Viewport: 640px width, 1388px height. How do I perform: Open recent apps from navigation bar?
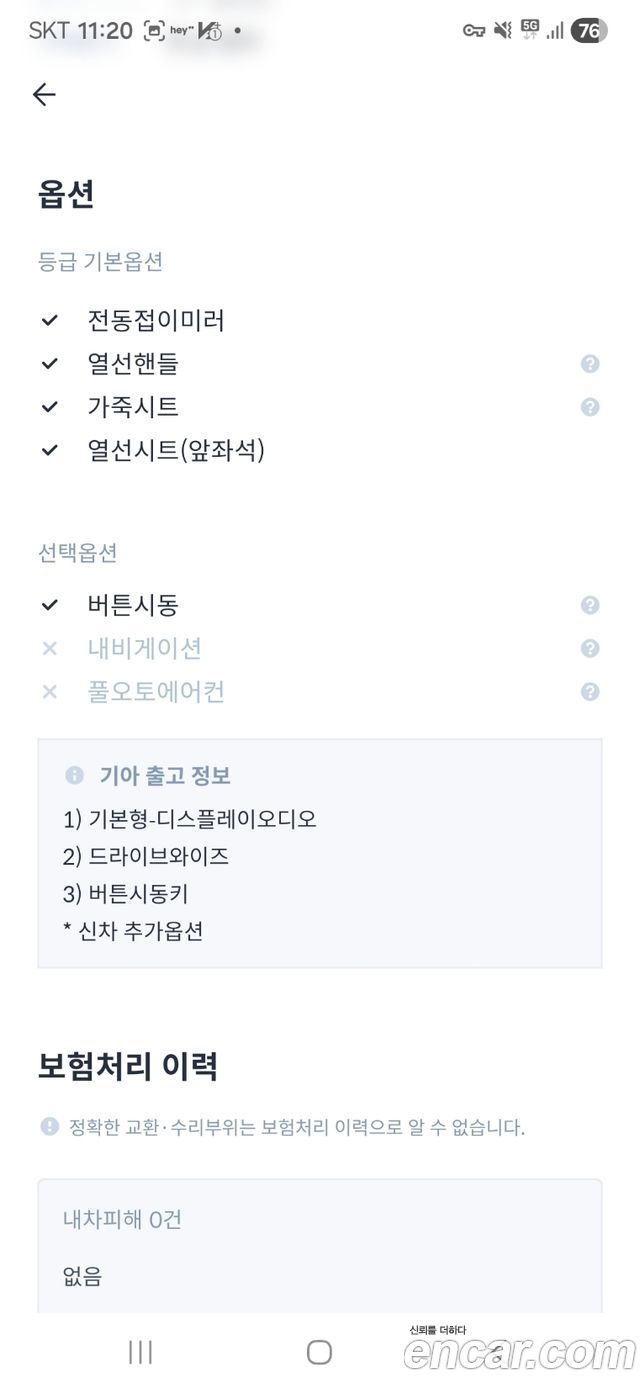pyautogui.click(x=140, y=1352)
